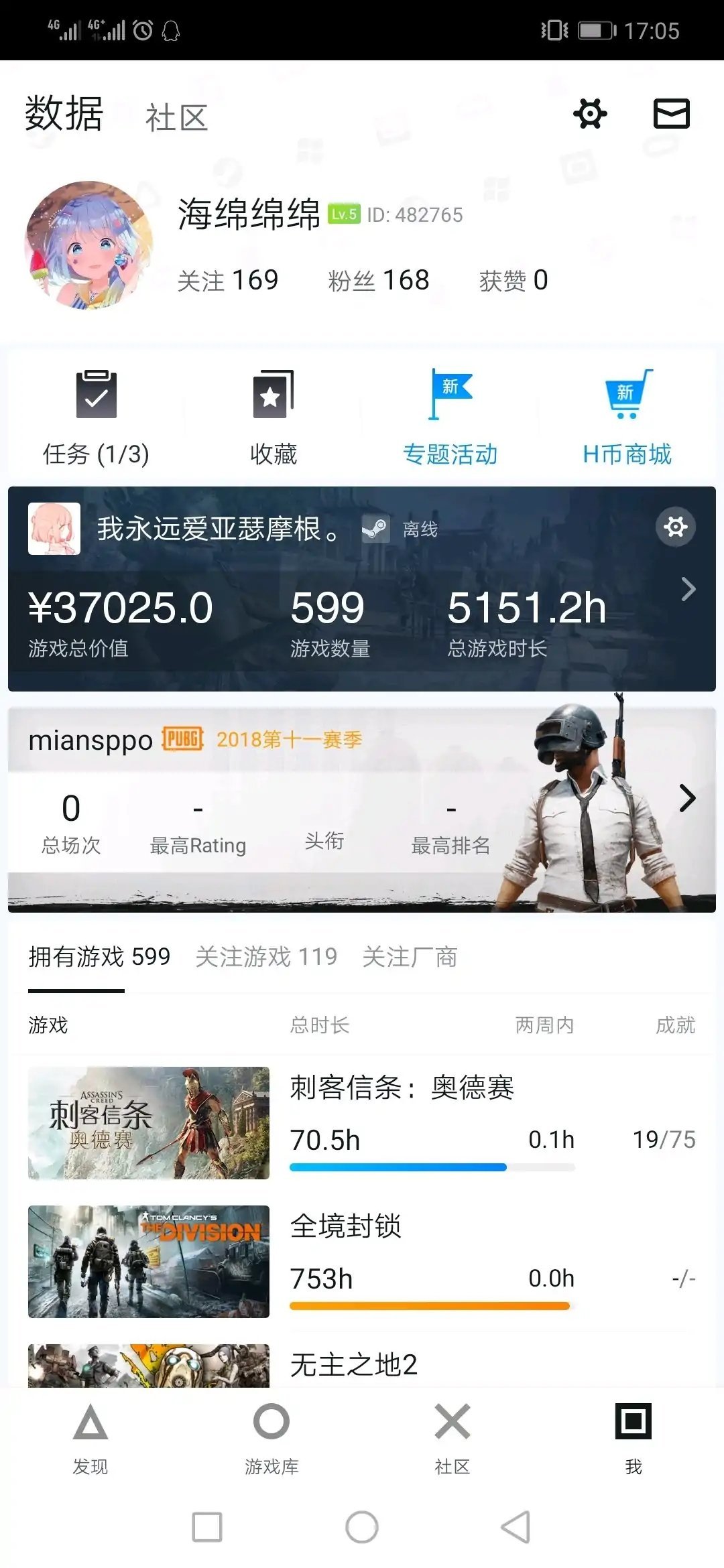
Task: Open the H币商城 store
Action: tap(627, 417)
